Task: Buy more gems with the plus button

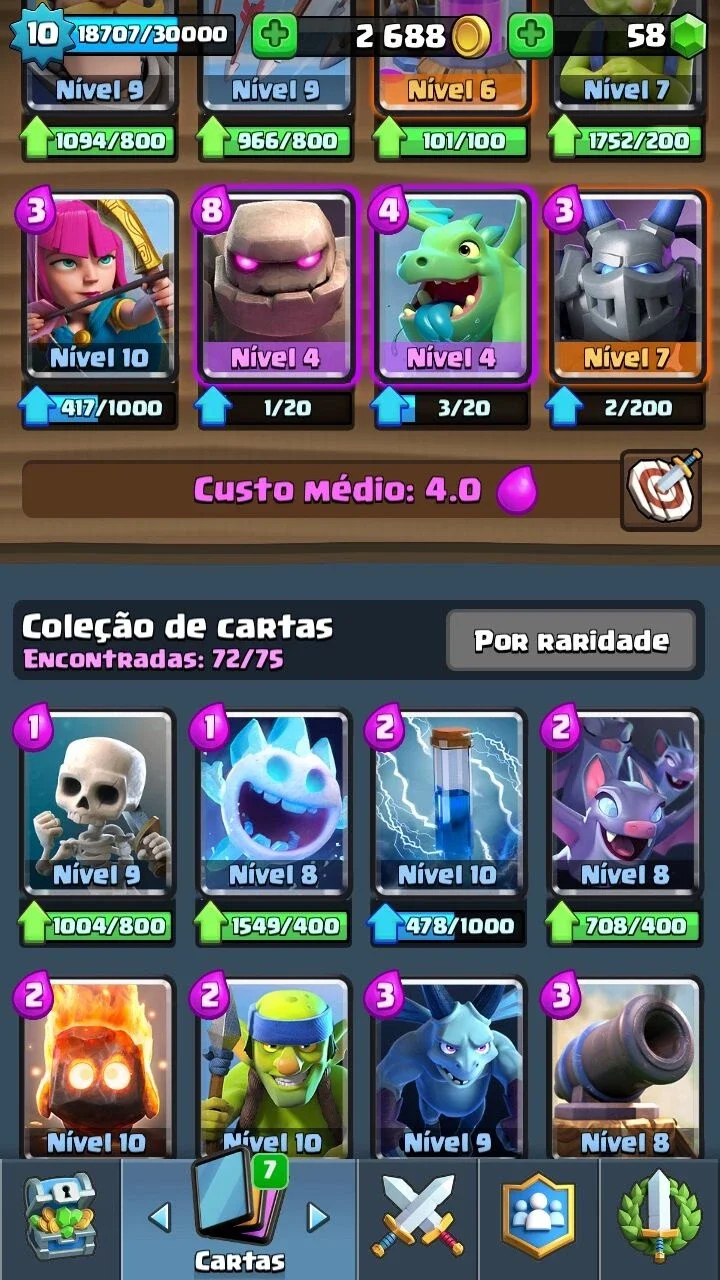Action: pos(530,37)
